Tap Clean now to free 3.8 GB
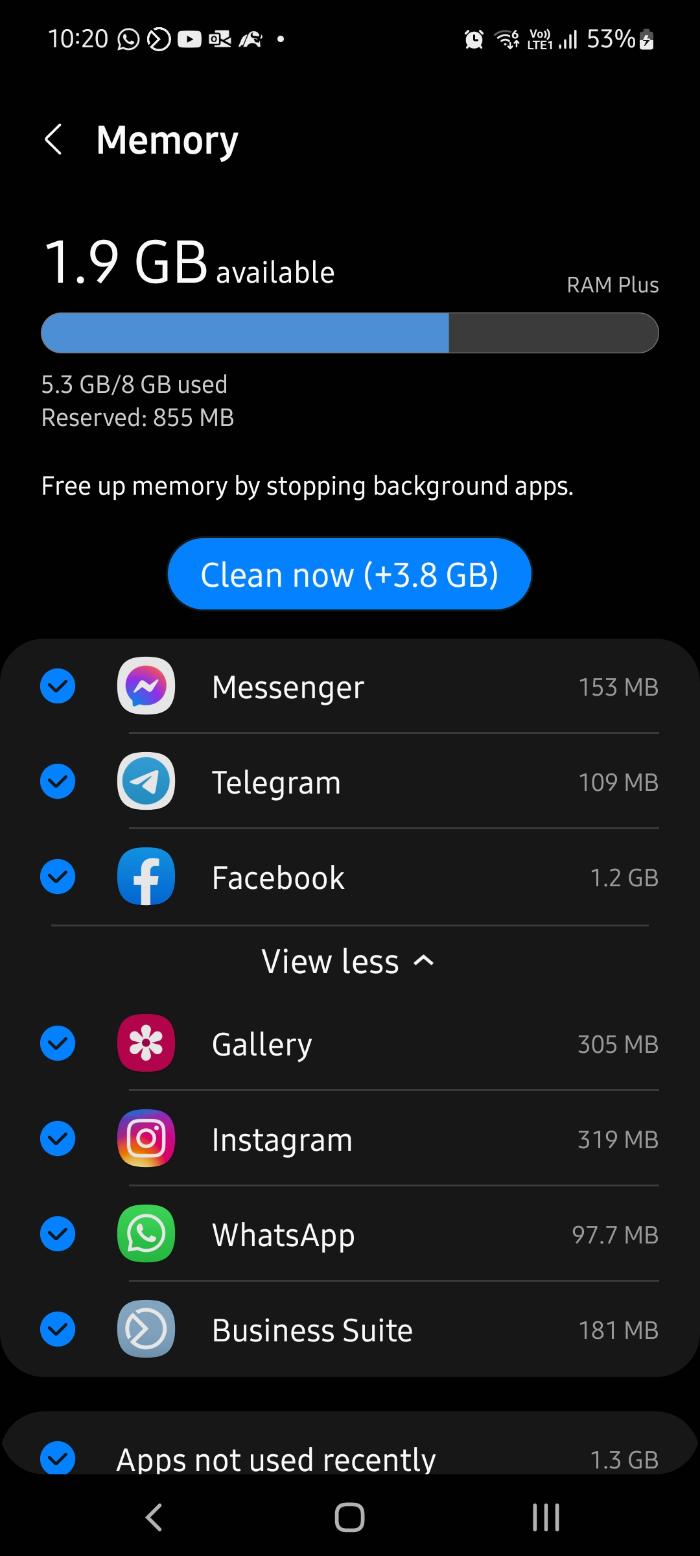The width and height of the screenshot is (700, 1556). click(x=349, y=574)
